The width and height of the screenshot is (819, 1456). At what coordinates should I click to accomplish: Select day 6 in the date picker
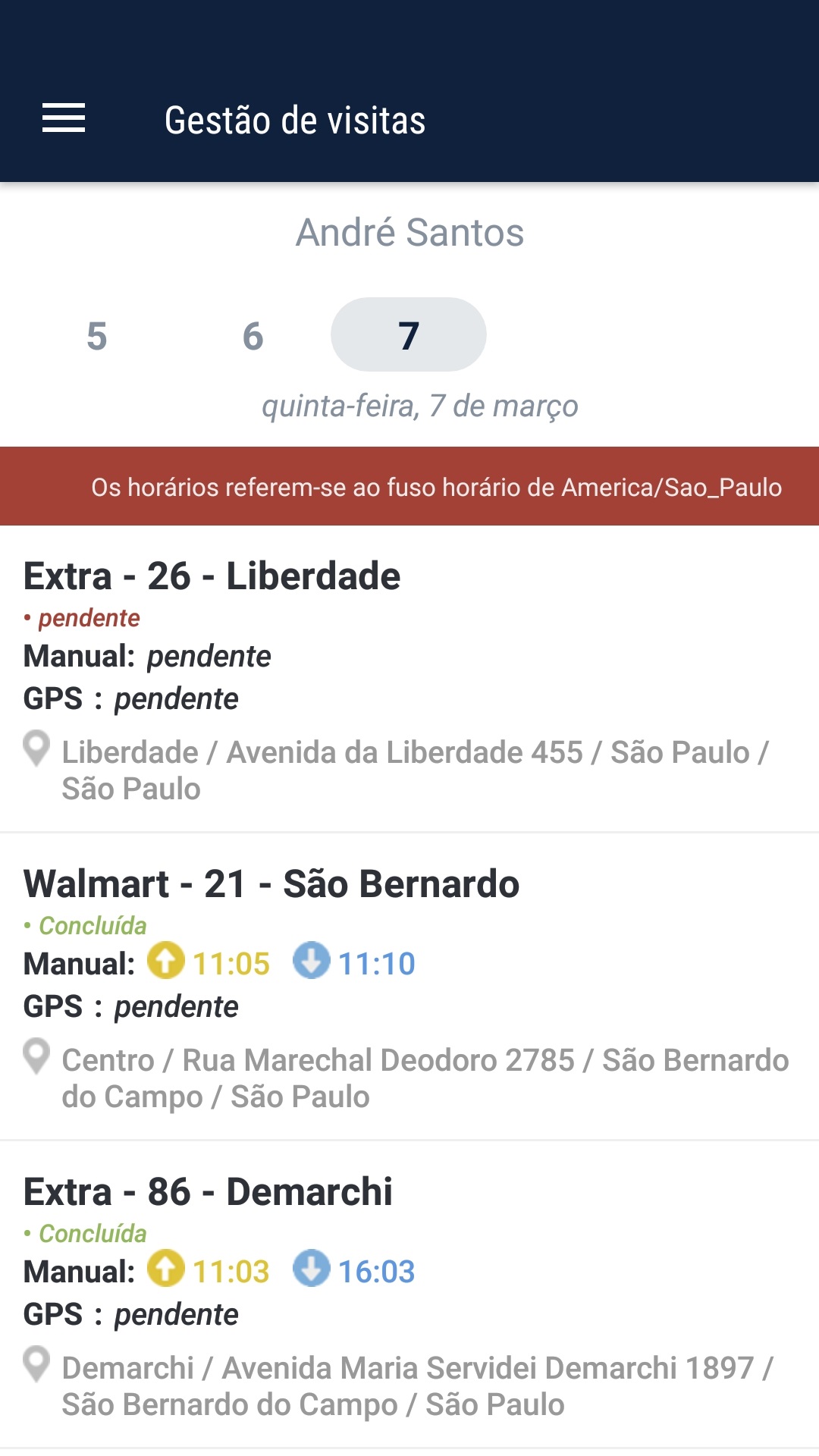point(252,336)
